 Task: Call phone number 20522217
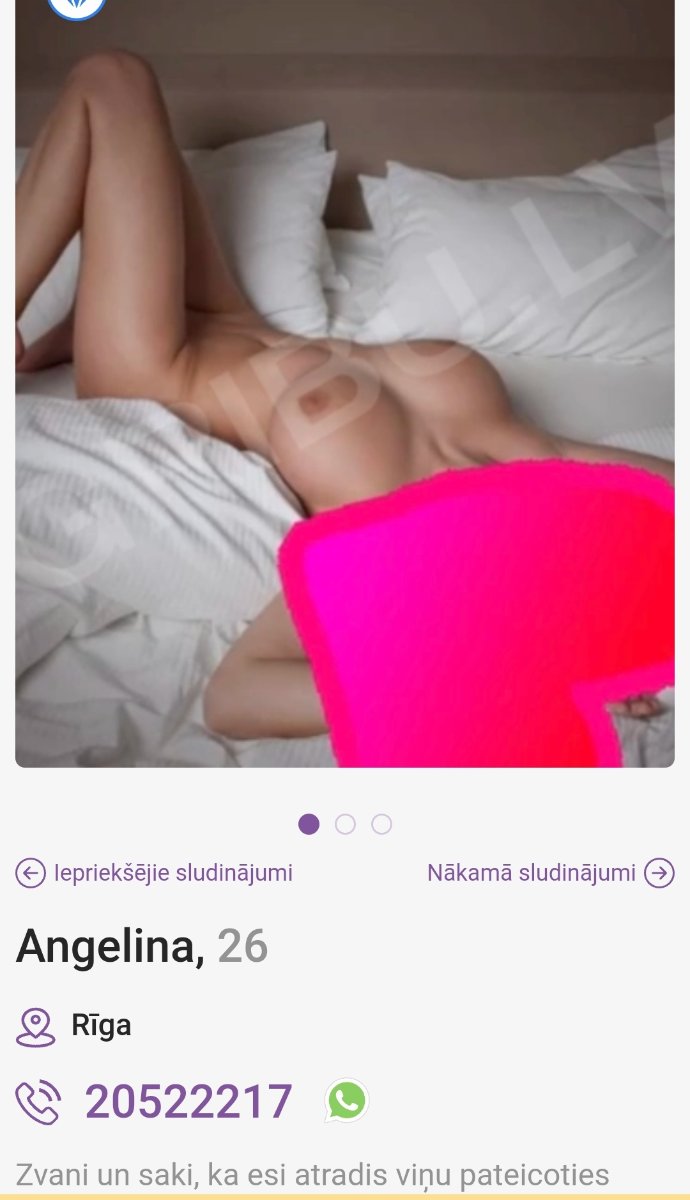[188, 1102]
